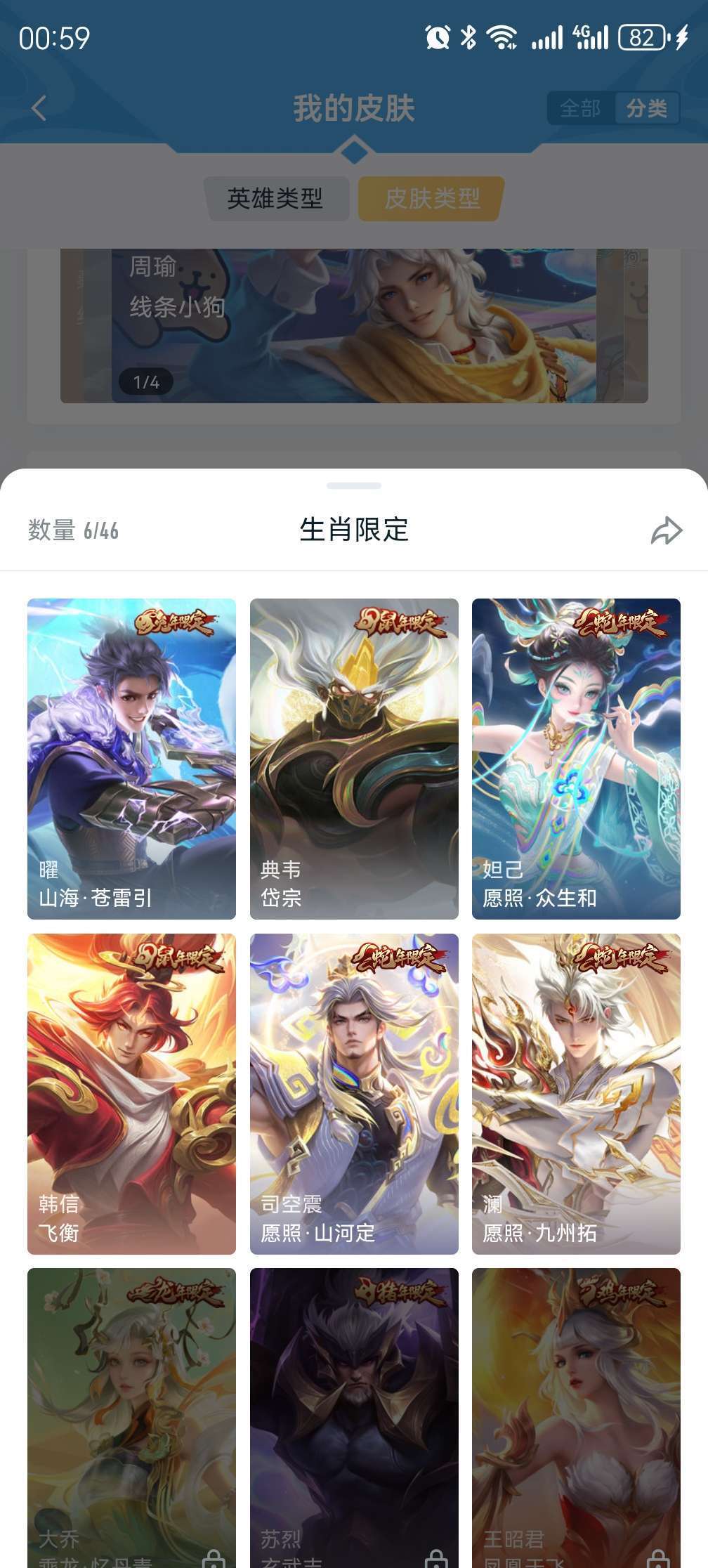Image resolution: width=708 pixels, height=1568 pixels.
Task: View 司空震 愿照·山河定 skin
Action: 354,1094
